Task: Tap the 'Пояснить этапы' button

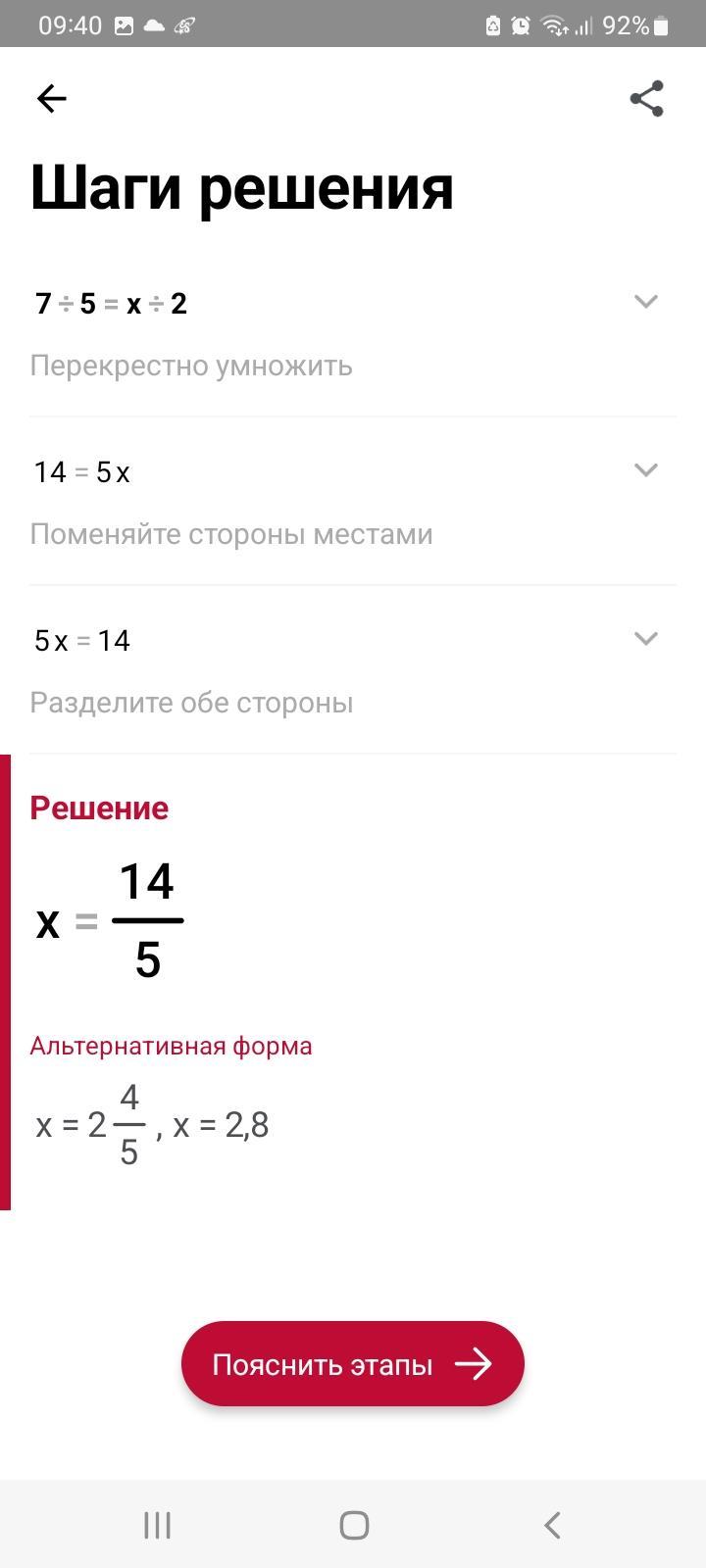Action: [353, 1363]
